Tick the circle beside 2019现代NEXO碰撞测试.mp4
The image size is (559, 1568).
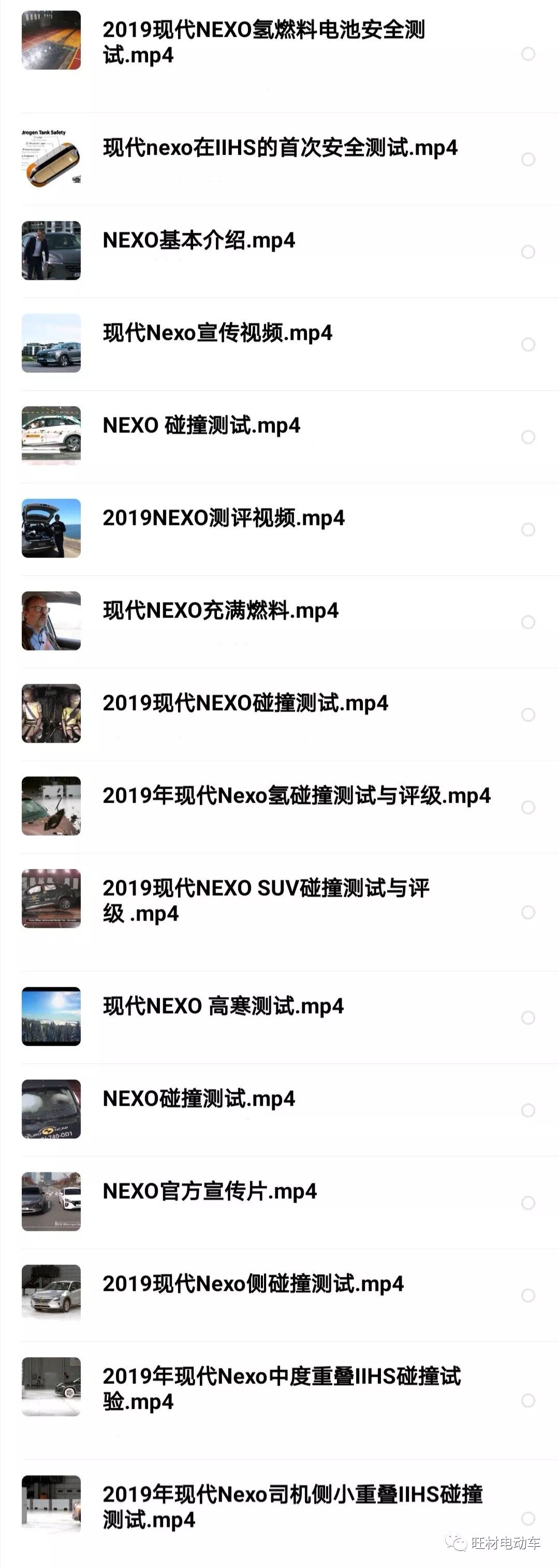point(528,715)
